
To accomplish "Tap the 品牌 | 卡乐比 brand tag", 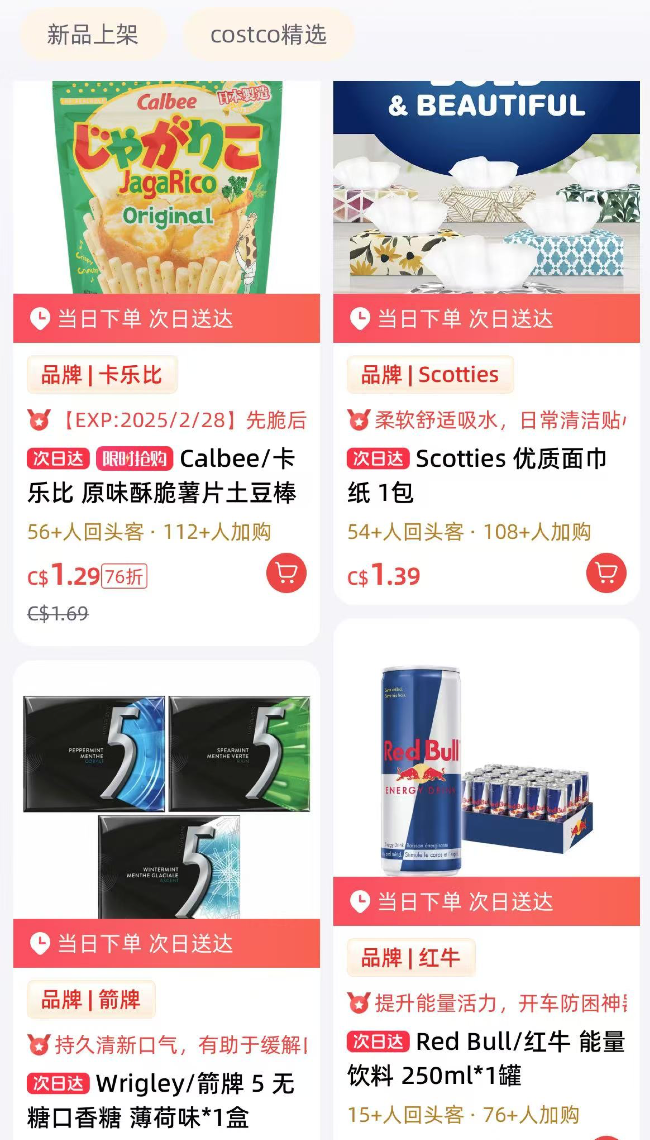I will click(102, 375).
